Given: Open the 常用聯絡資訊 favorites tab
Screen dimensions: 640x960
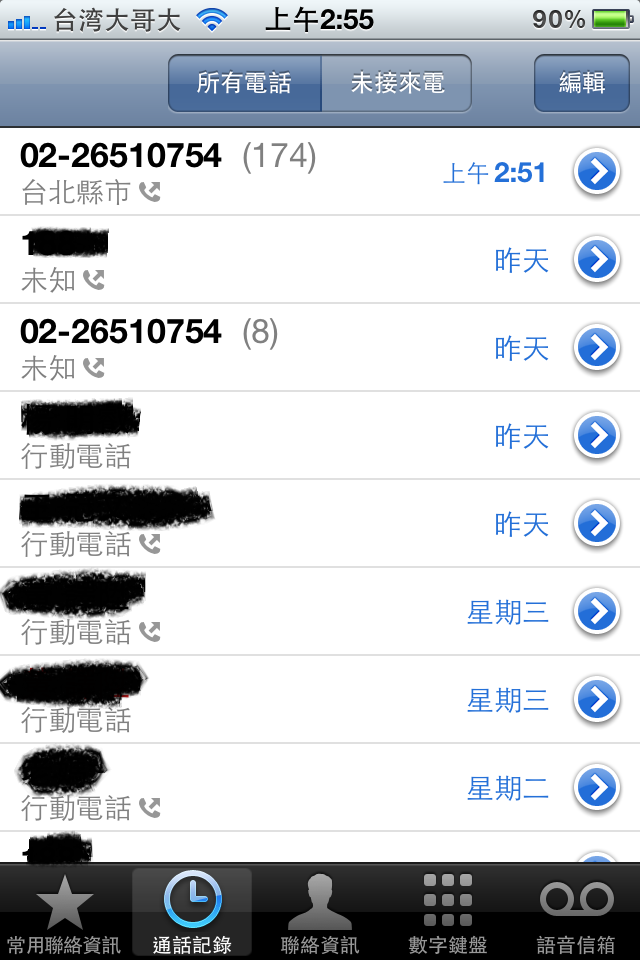Looking at the screenshot, I should point(64,913).
